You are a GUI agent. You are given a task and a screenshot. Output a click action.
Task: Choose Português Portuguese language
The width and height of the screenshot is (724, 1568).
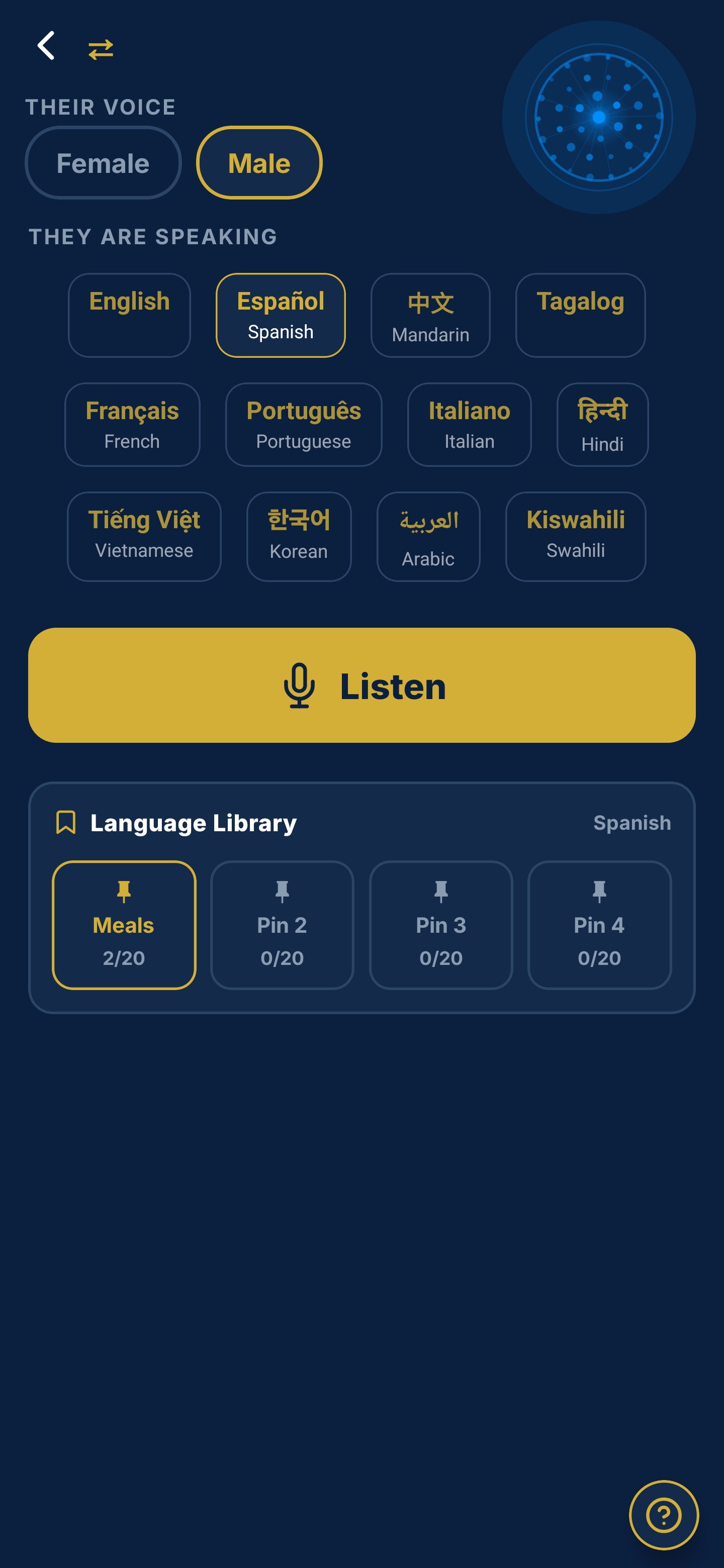[x=304, y=425]
